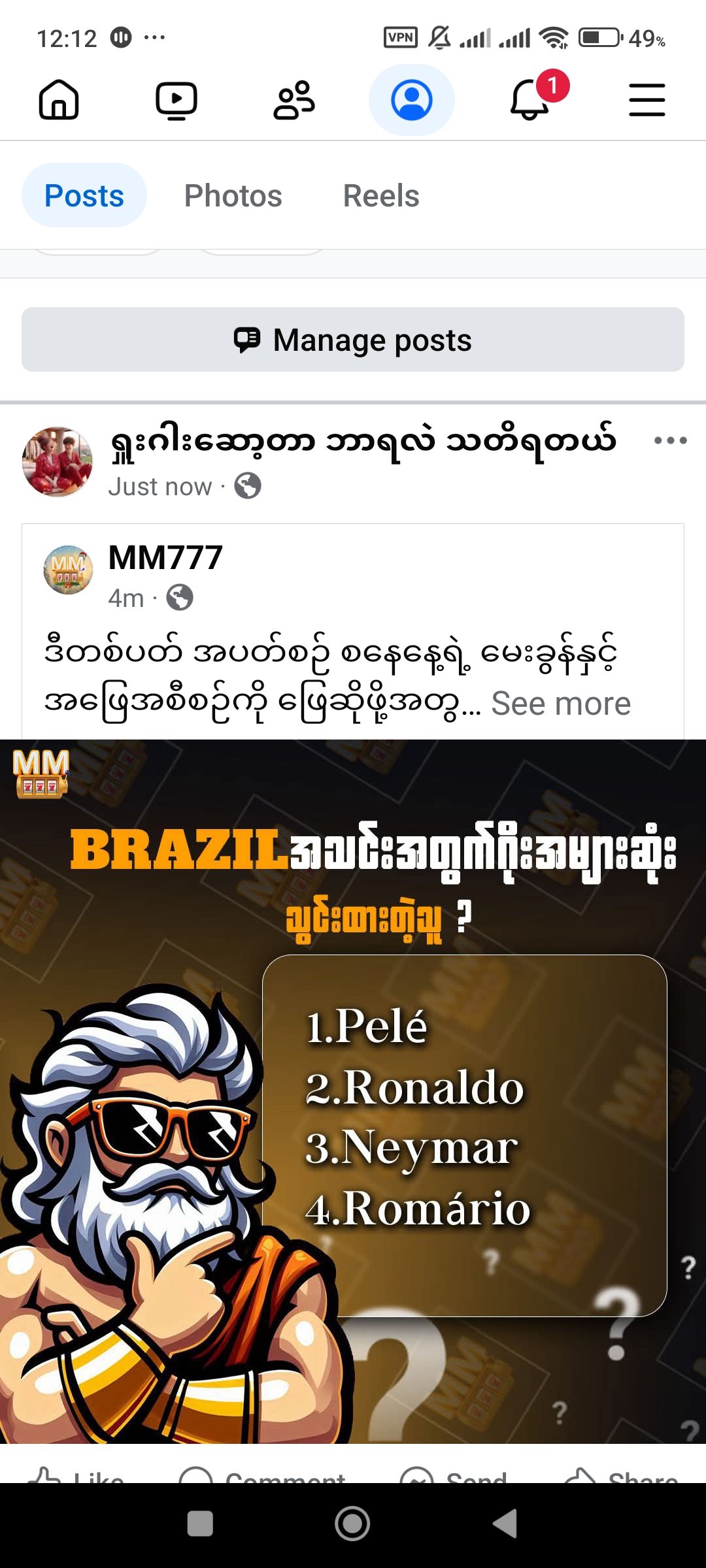Switch to the Reels tab
The width and height of the screenshot is (706, 1568).
[381, 195]
